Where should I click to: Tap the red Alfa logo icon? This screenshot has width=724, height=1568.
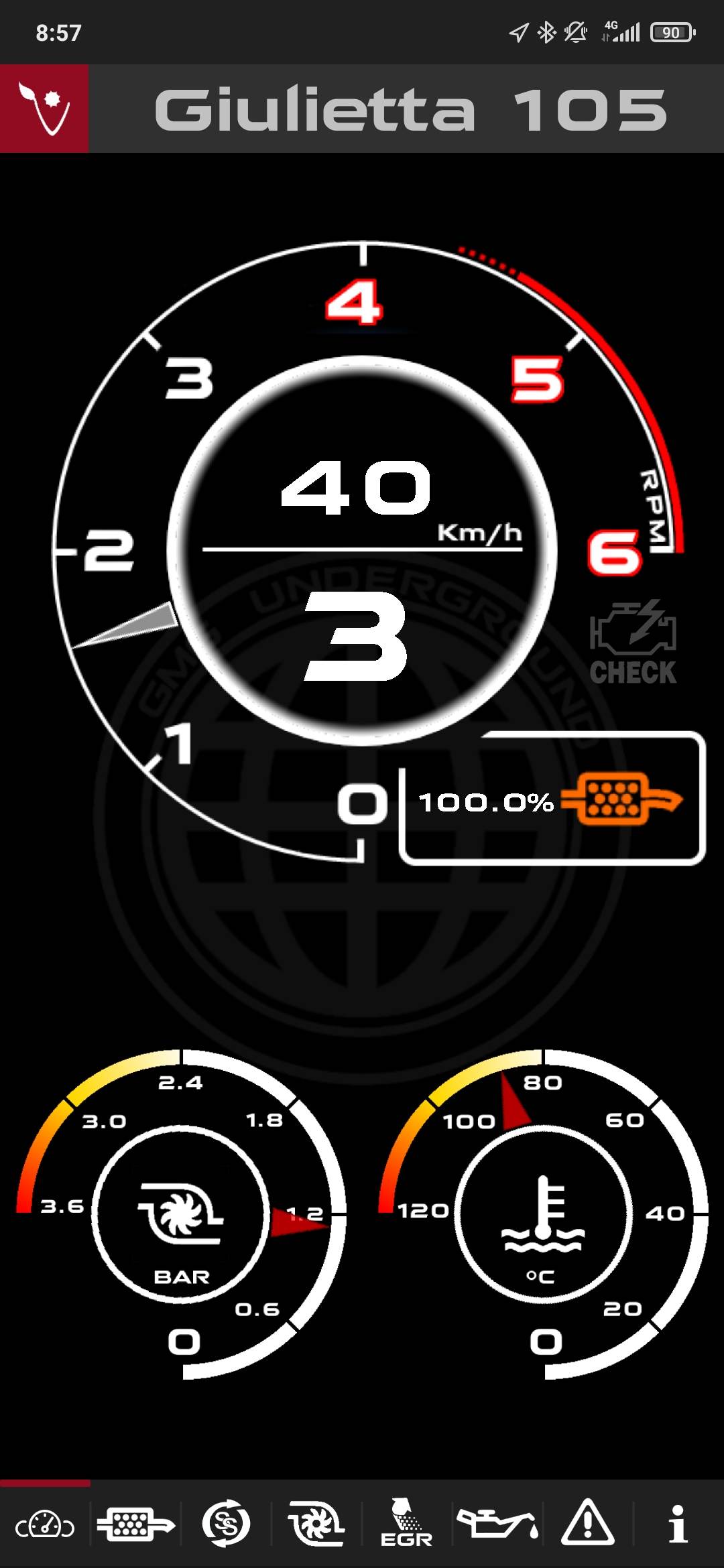(44, 109)
